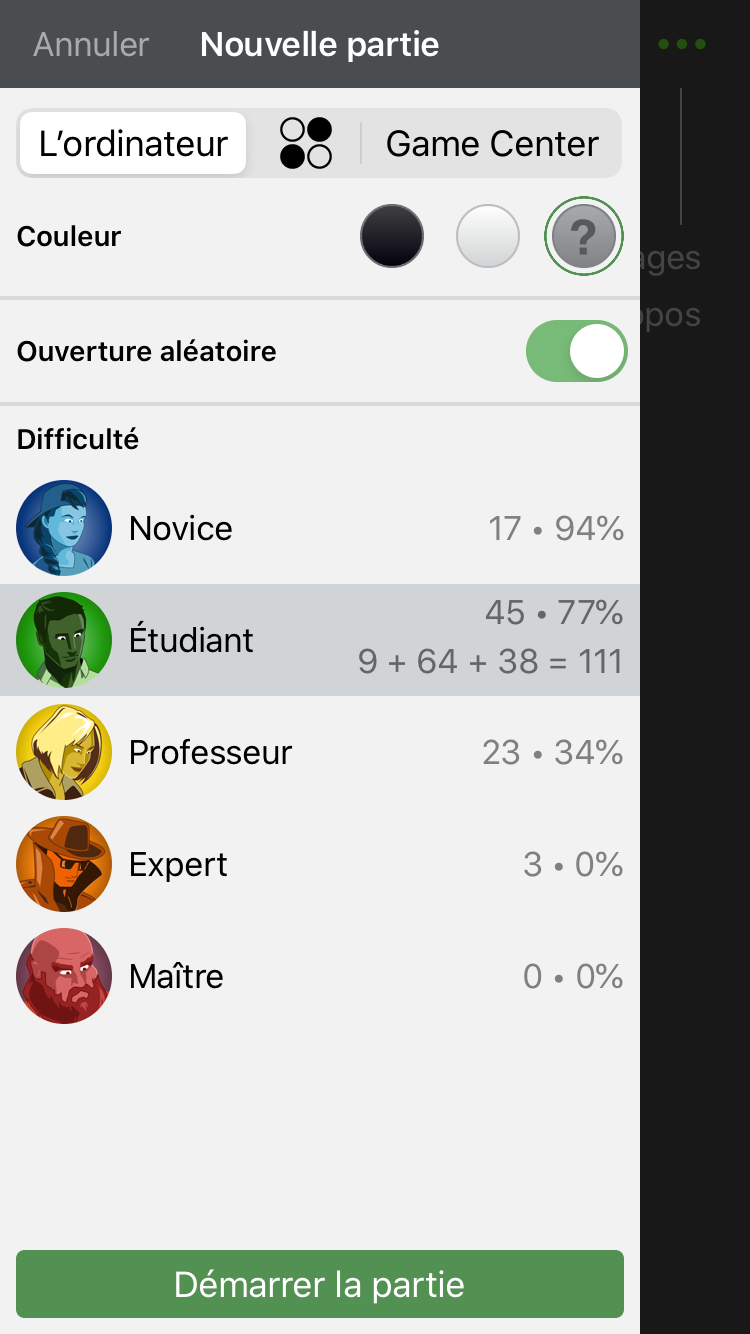
Task: Switch to the Game Center tab
Action: tap(492, 144)
